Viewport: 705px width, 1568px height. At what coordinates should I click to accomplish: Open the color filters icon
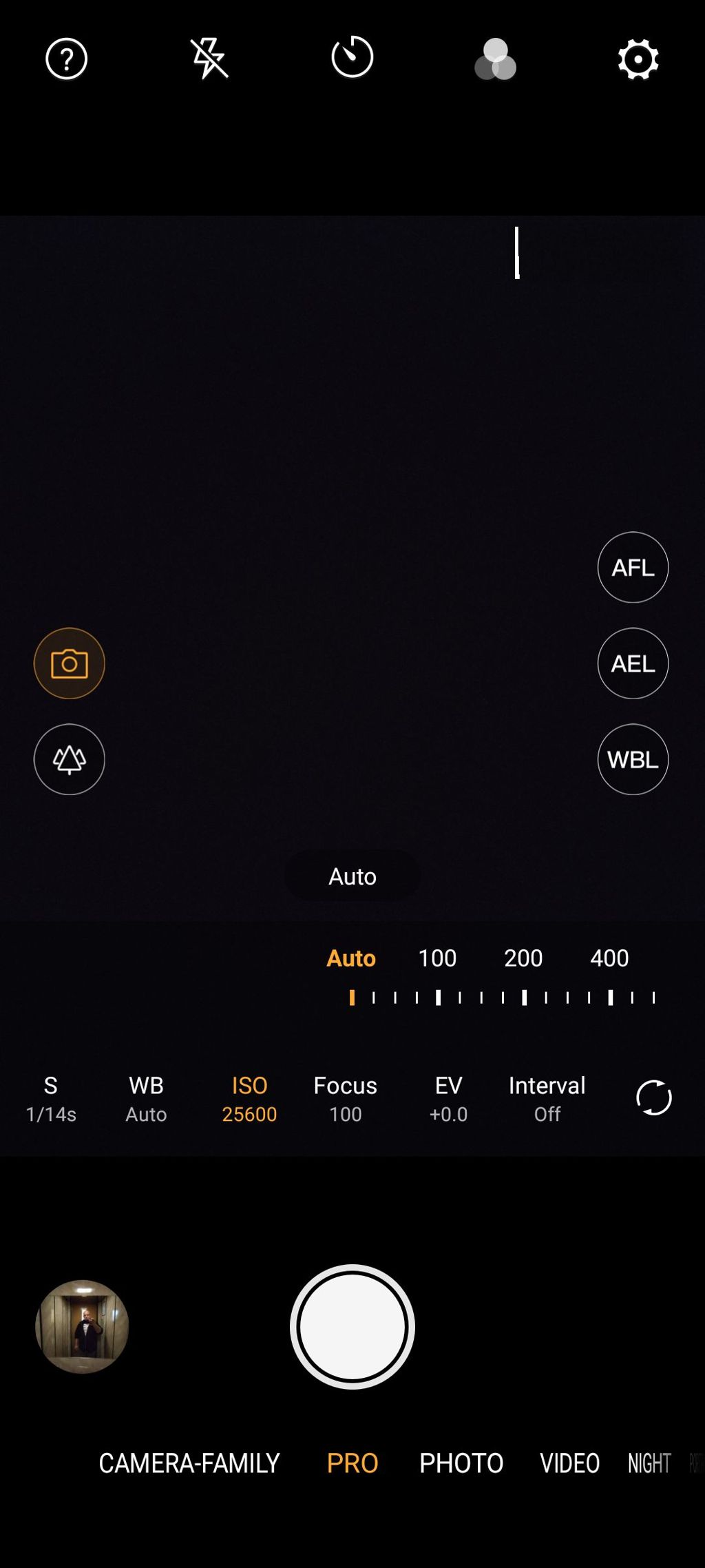pyautogui.click(x=495, y=59)
